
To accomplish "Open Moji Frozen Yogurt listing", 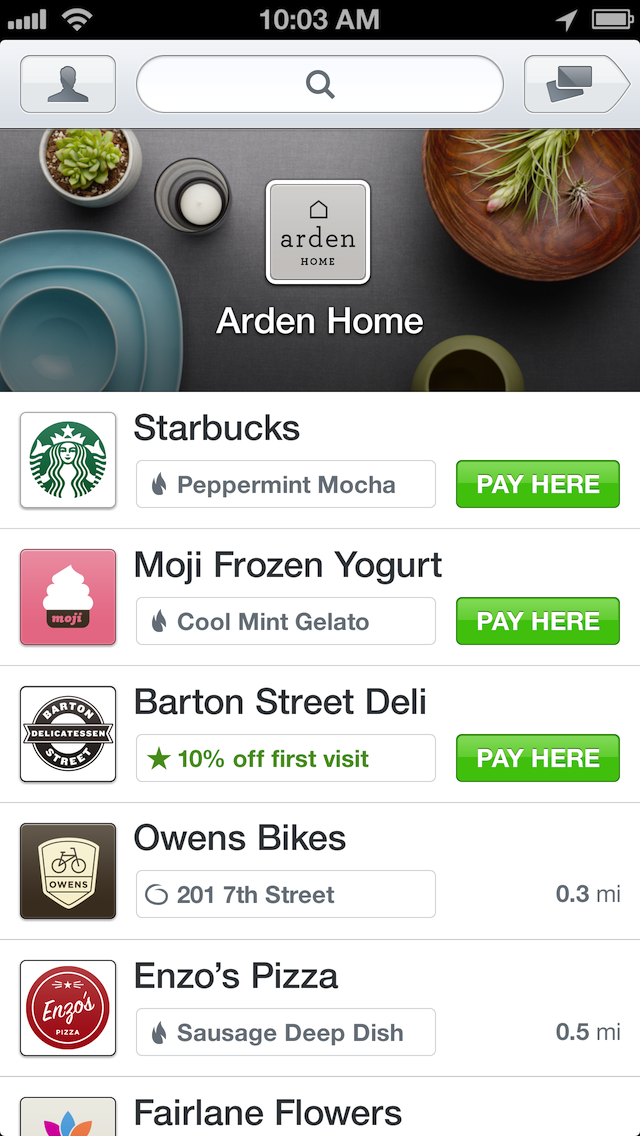I will 288,565.
